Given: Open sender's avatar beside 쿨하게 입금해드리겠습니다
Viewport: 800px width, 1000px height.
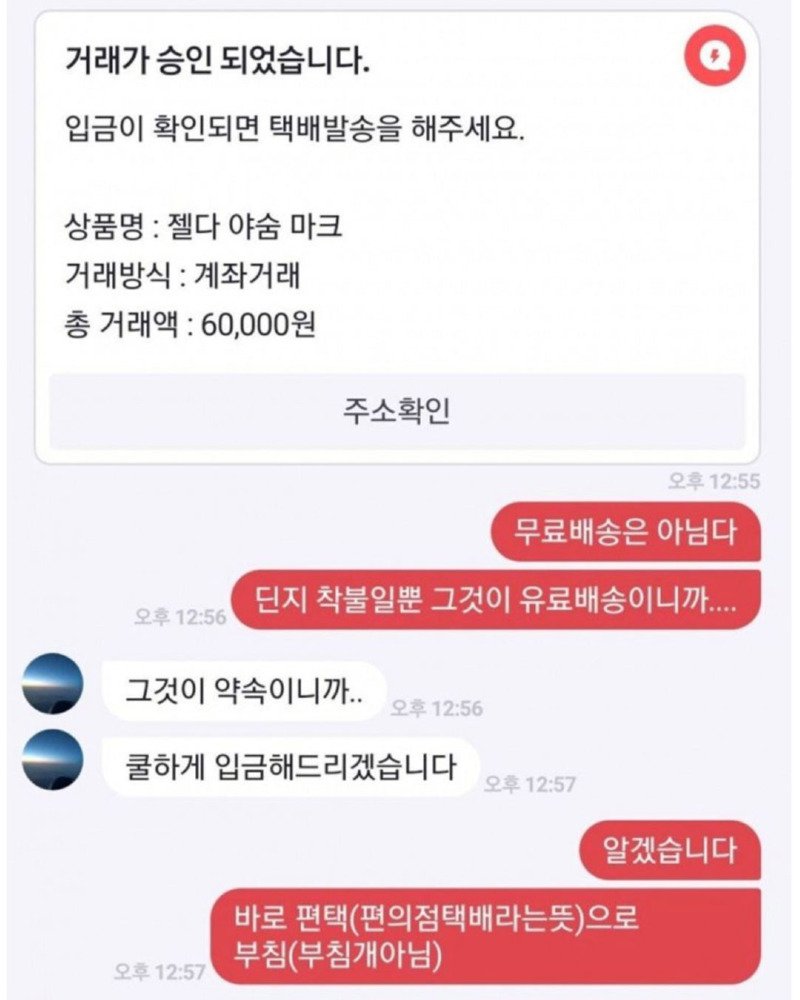Looking at the screenshot, I should (x=52, y=761).
